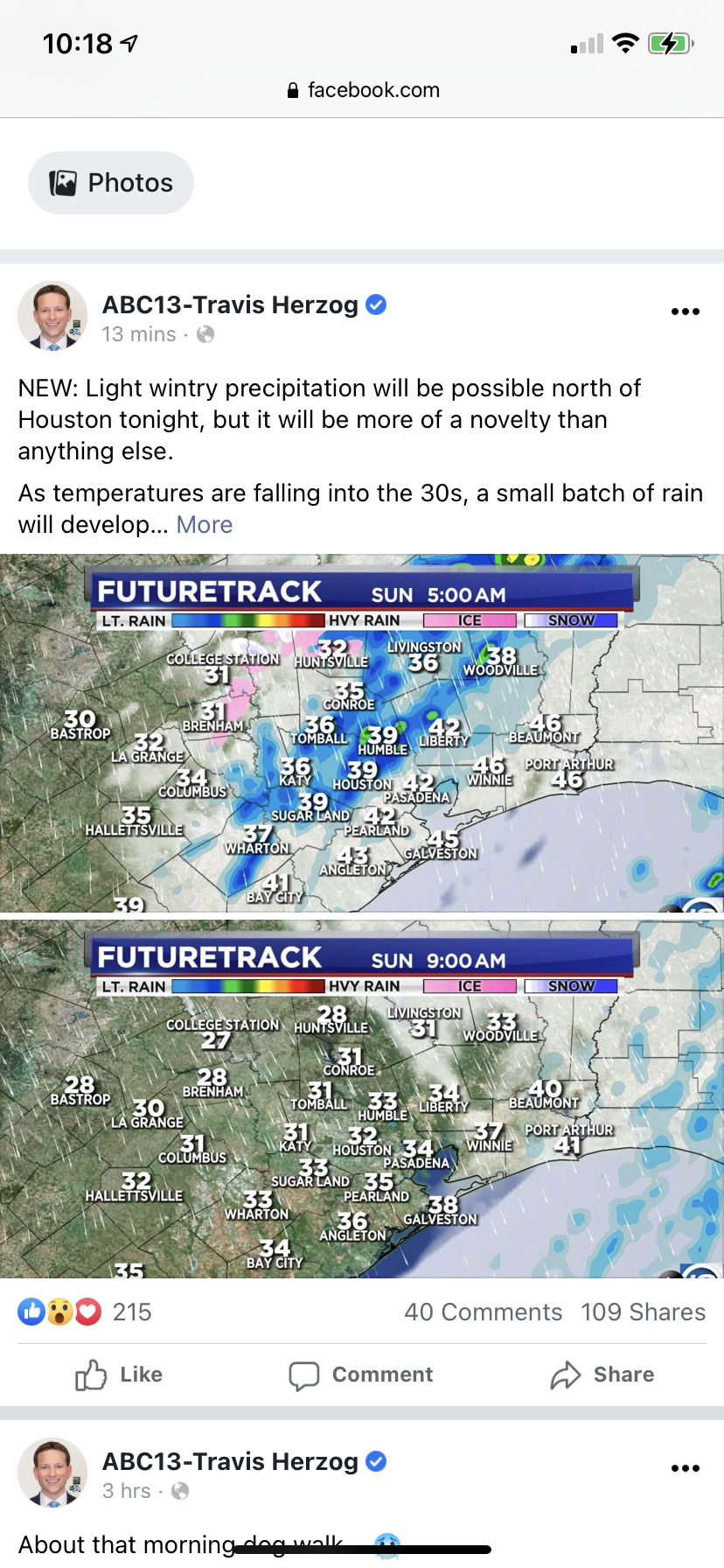Tap the facebook.com address bar
The width and height of the screenshot is (724, 1568).
pos(362,90)
